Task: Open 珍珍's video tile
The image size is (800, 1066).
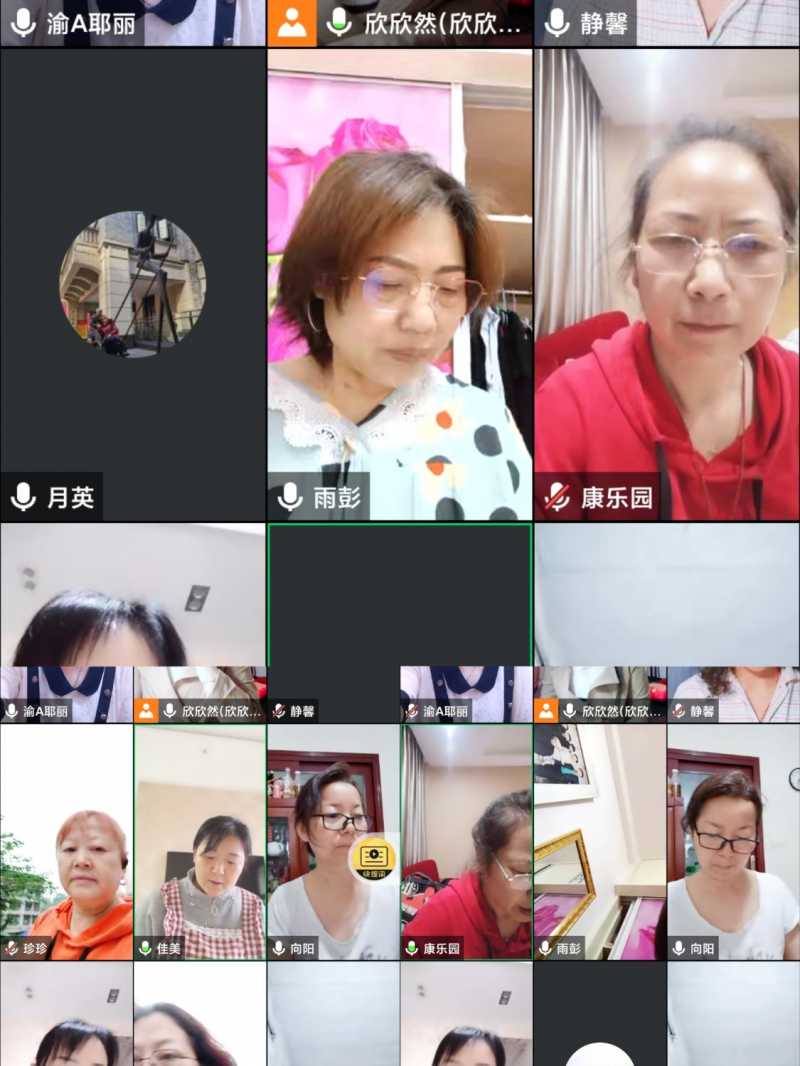Action: pyautogui.click(x=66, y=841)
